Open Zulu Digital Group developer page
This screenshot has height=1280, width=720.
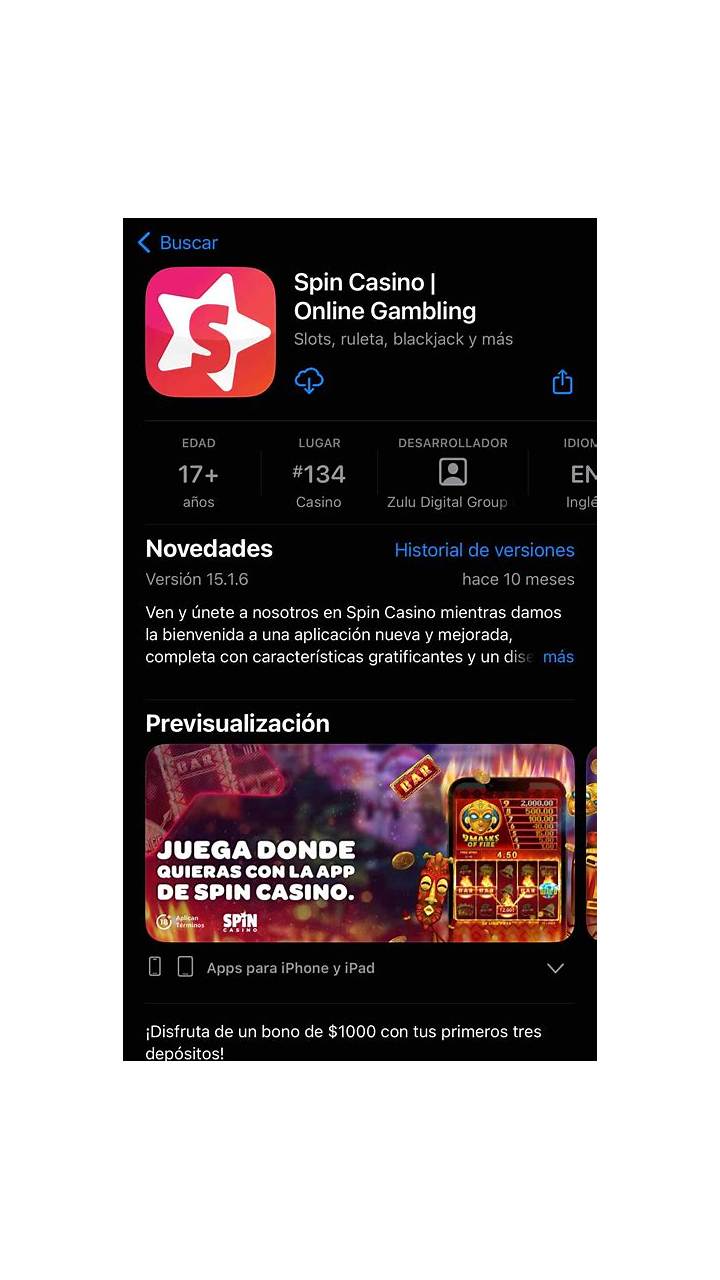pyautogui.click(x=447, y=473)
